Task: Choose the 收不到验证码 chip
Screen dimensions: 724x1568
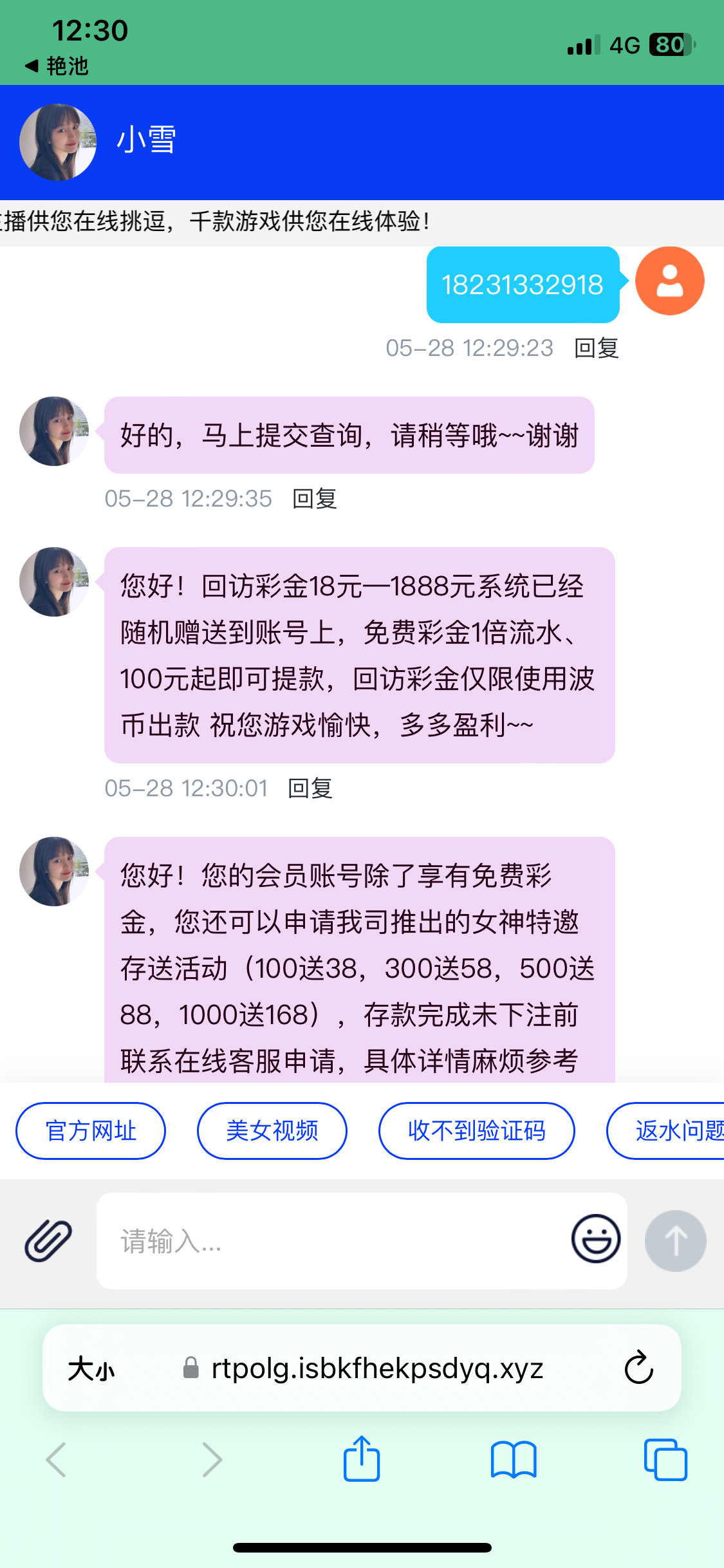Action: coord(476,1130)
